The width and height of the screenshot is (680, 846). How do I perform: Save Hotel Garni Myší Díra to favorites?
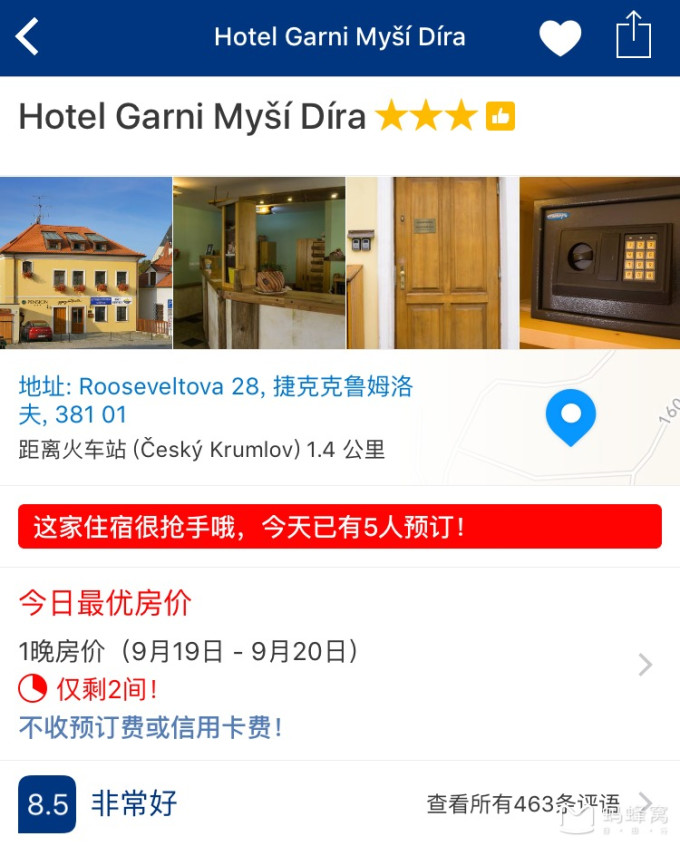(560, 38)
